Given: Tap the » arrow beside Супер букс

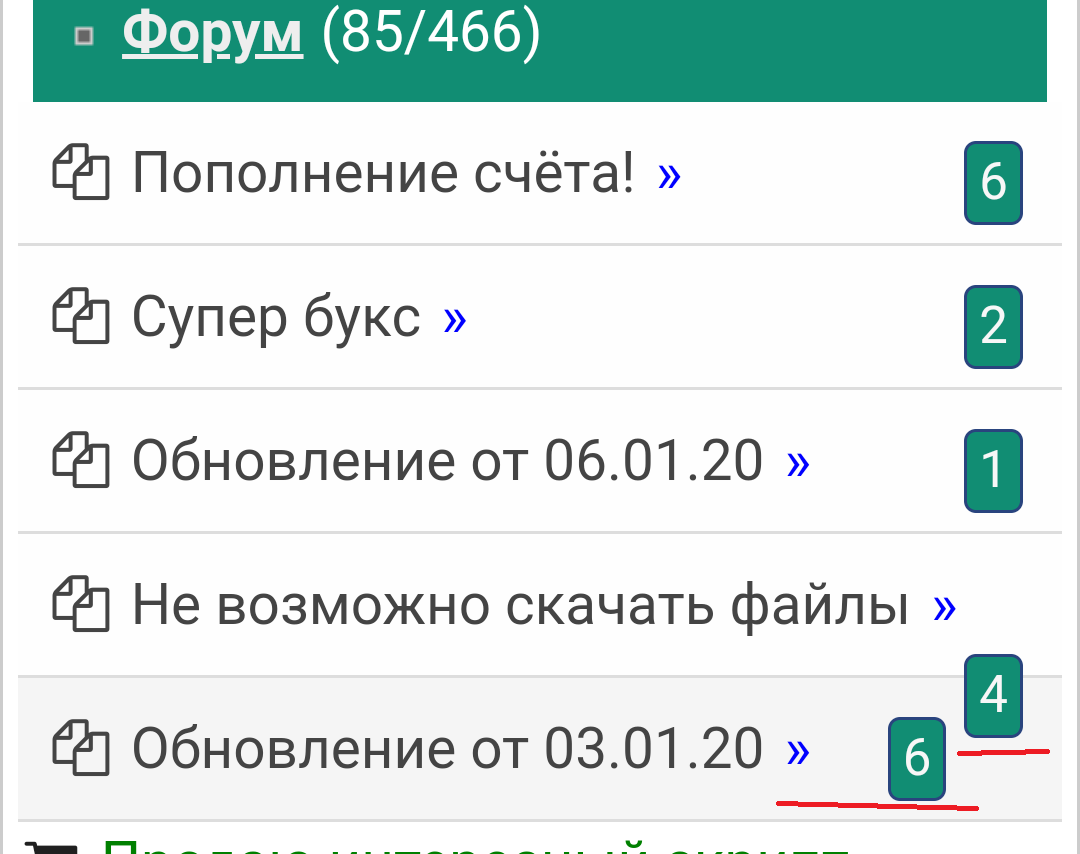Looking at the screenshot, I should (x=455, y=322).
